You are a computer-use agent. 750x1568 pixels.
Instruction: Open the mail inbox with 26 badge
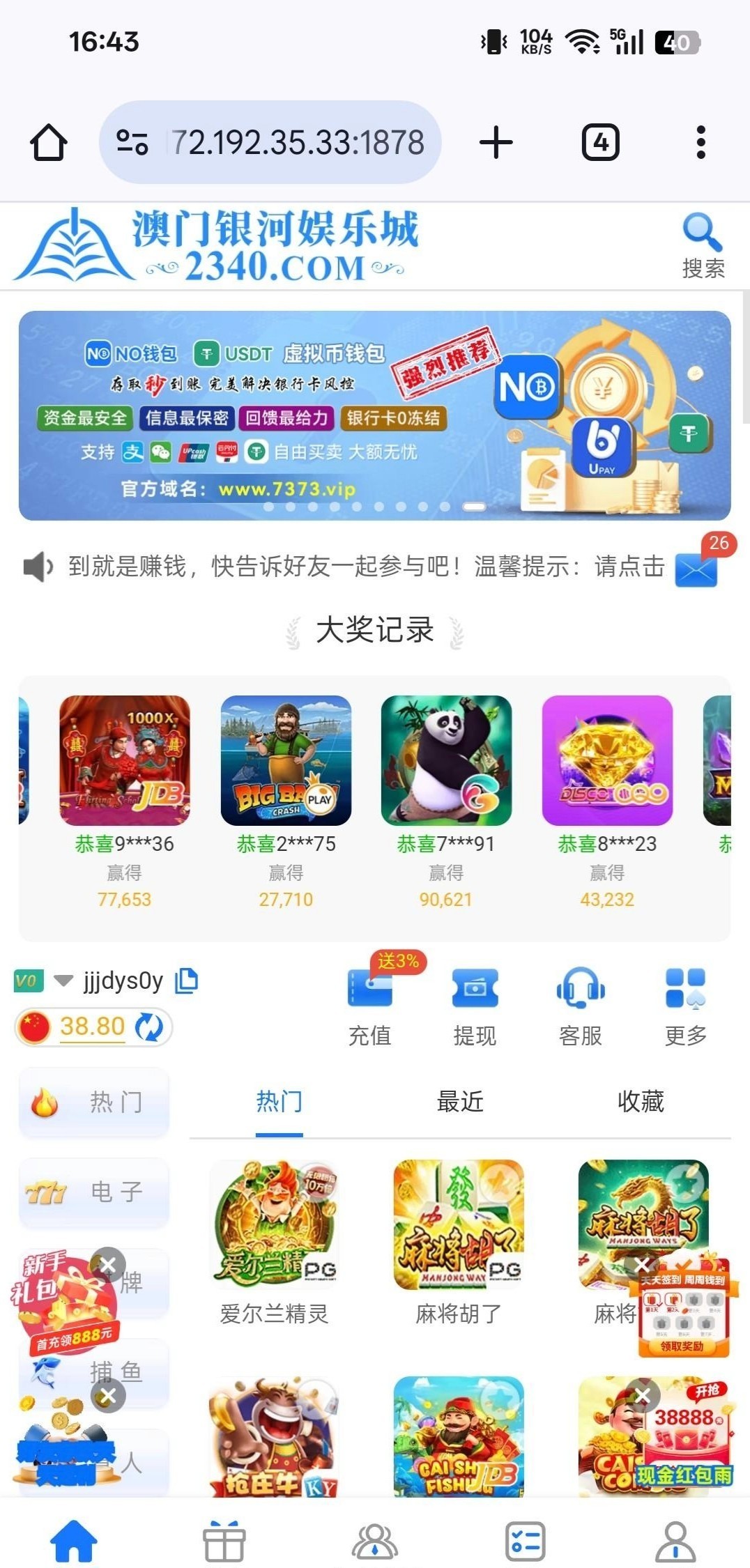pos(696,568)
